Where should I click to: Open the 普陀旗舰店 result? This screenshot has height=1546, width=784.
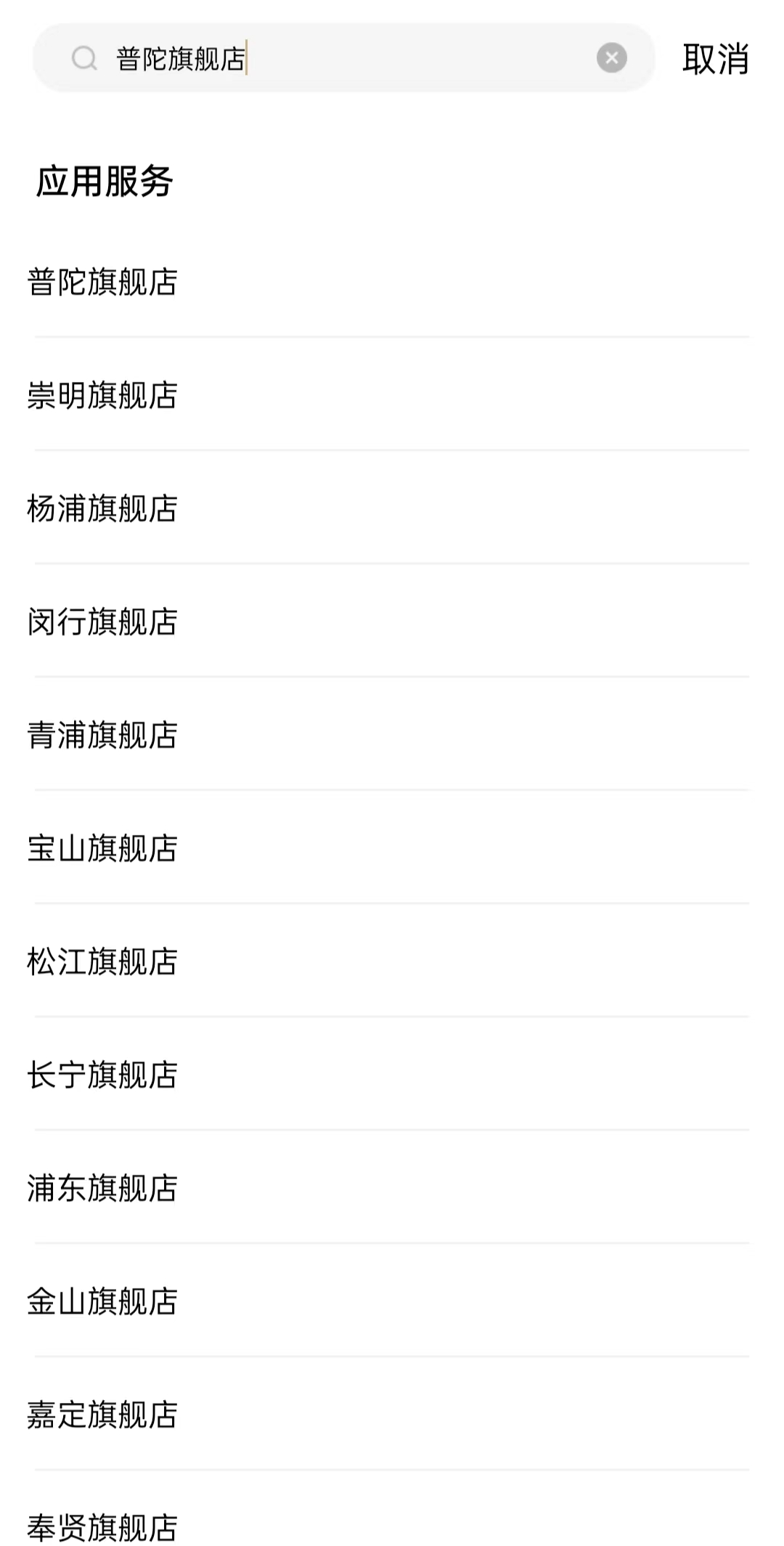[x=103, y=282]
